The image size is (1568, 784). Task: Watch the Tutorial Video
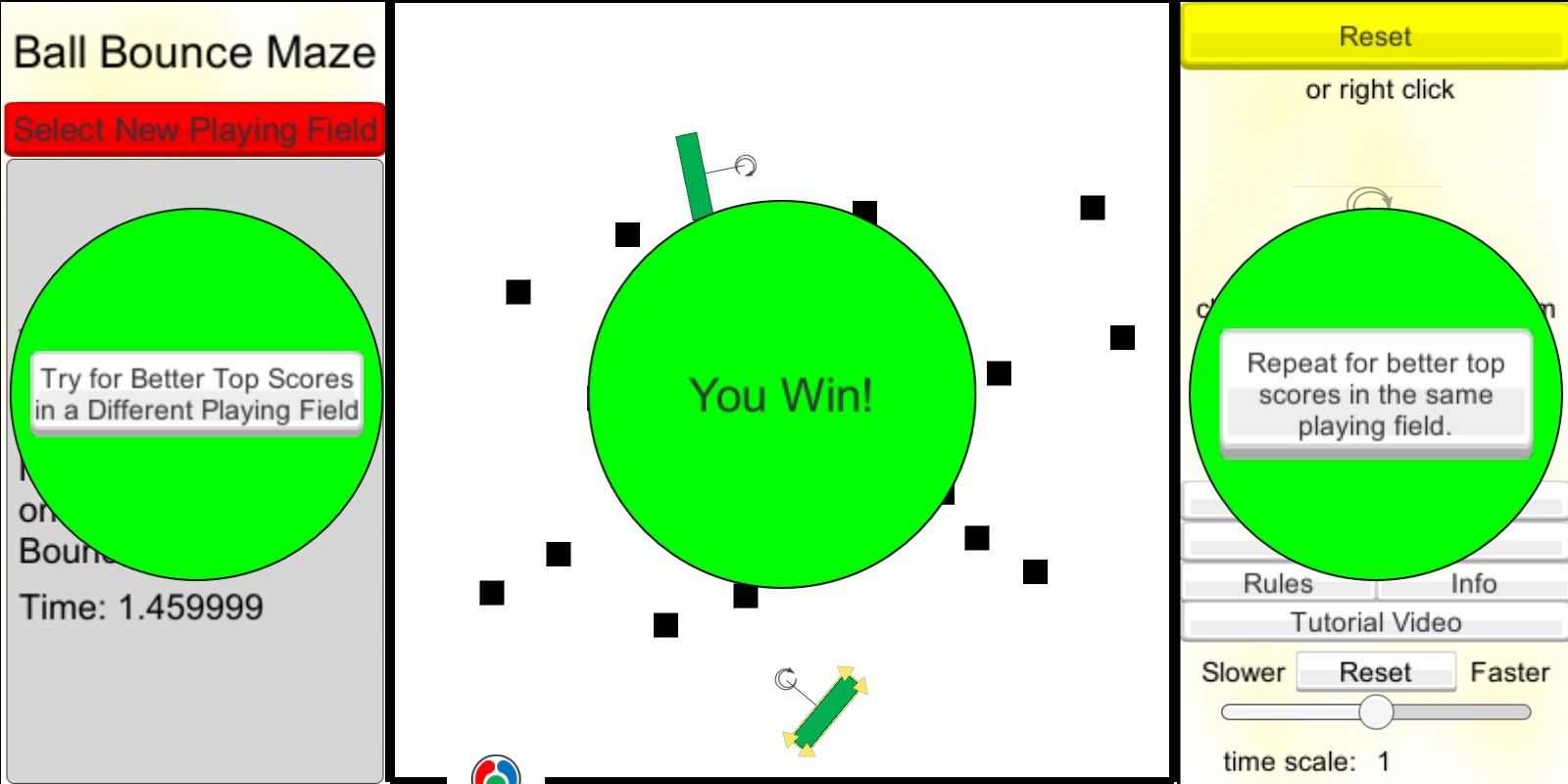click(1375, 622)
